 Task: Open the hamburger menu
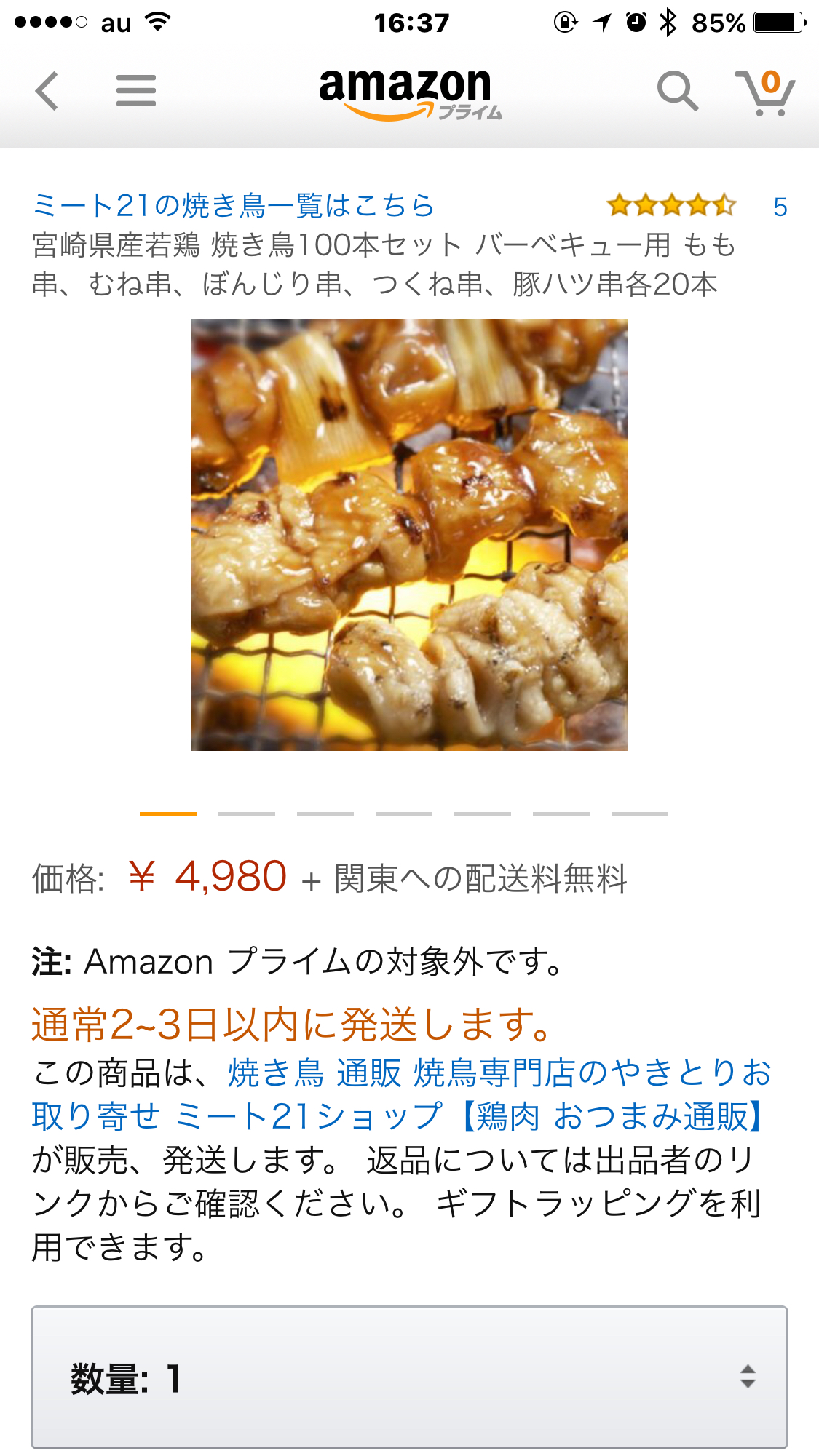[136, 92]
